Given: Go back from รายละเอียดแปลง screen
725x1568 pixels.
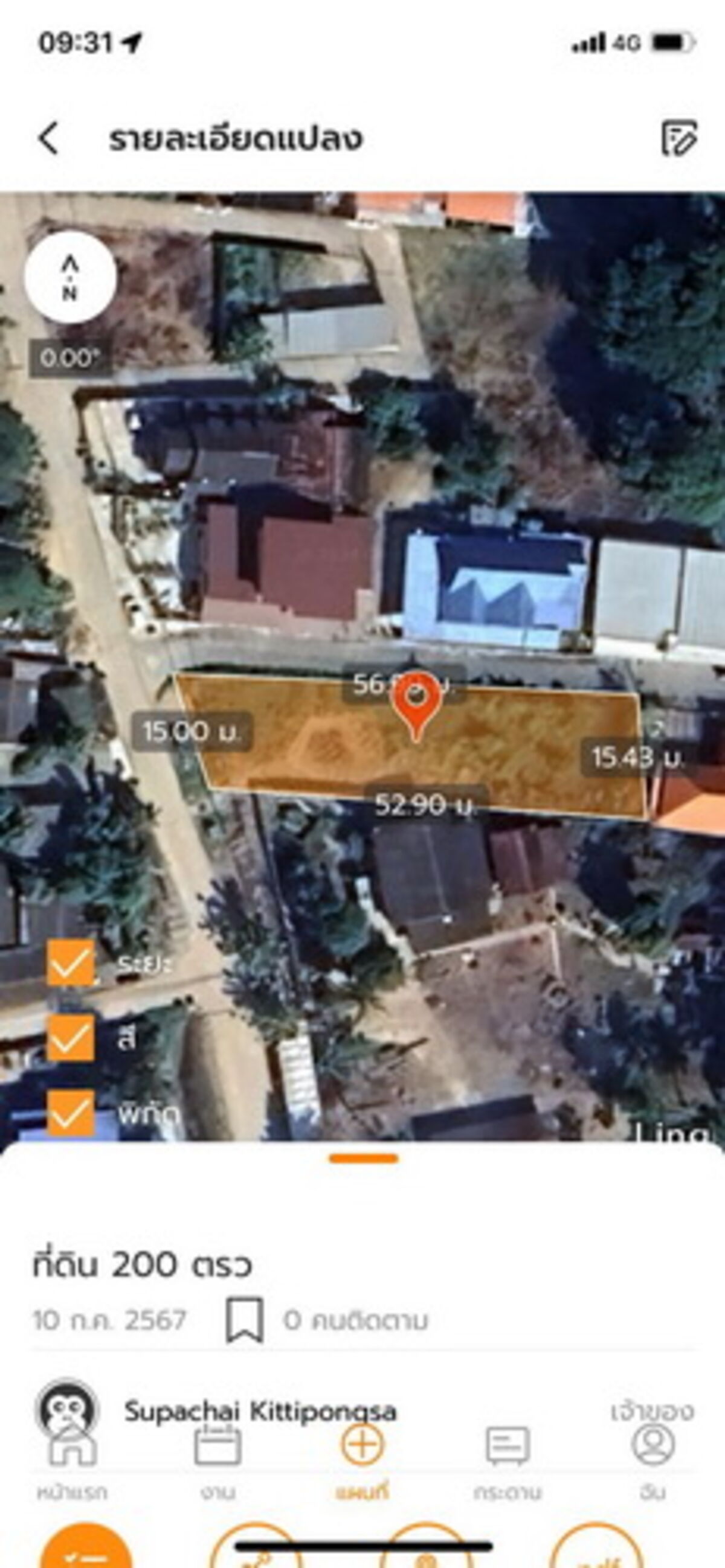Looking at the screenshot, I should click(x=49, y=138).
